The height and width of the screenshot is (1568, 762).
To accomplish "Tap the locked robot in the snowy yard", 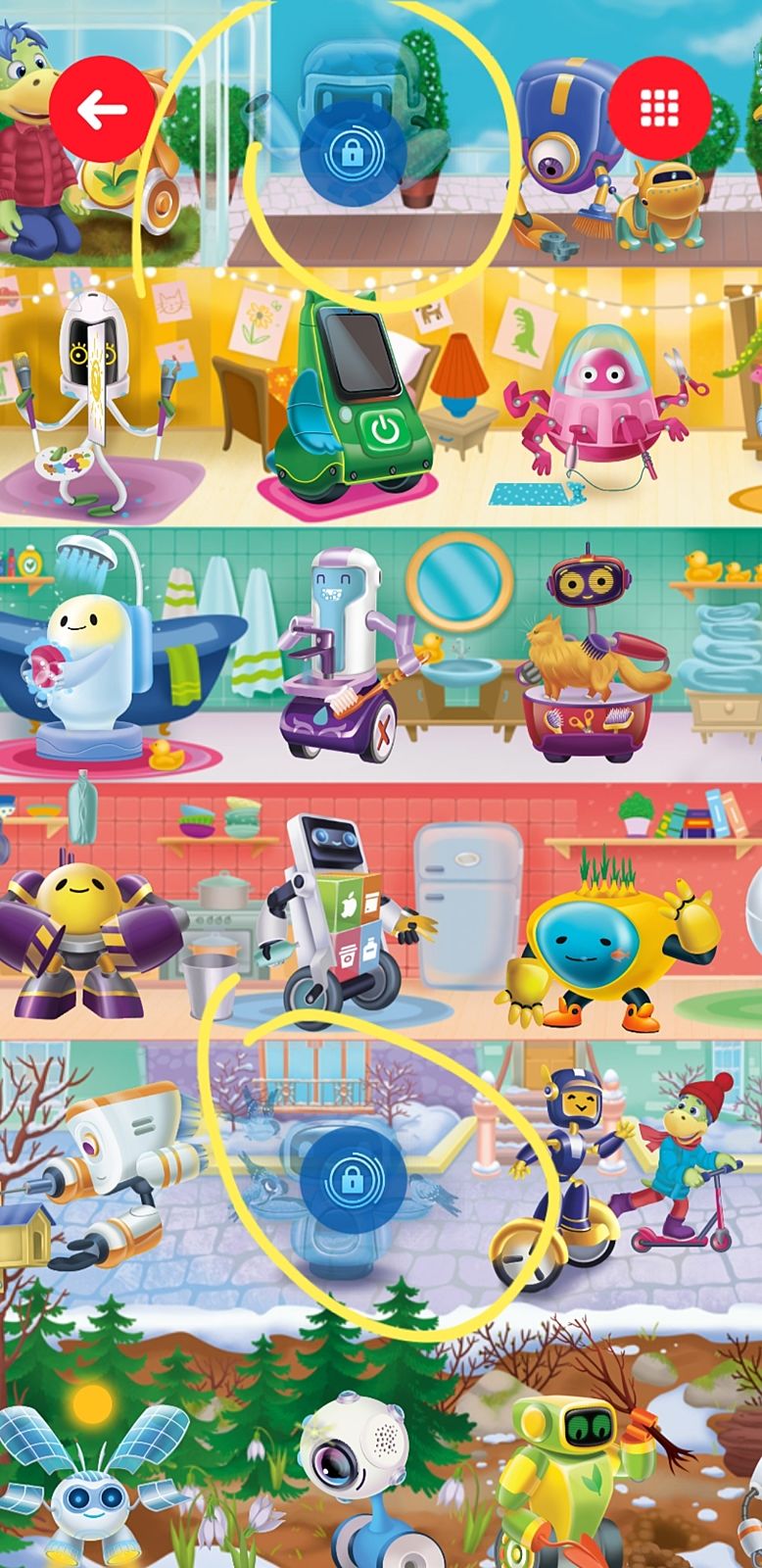I will click(353, 1179).
